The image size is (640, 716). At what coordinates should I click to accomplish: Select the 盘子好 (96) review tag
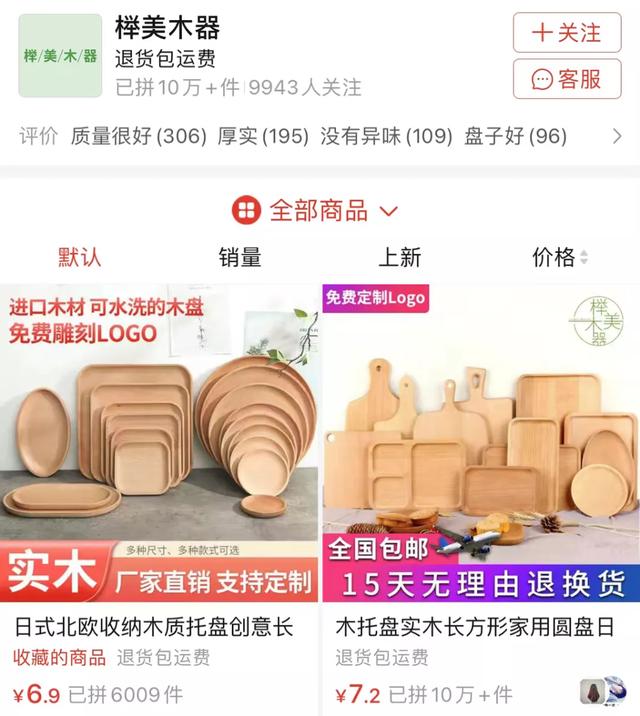515,136
